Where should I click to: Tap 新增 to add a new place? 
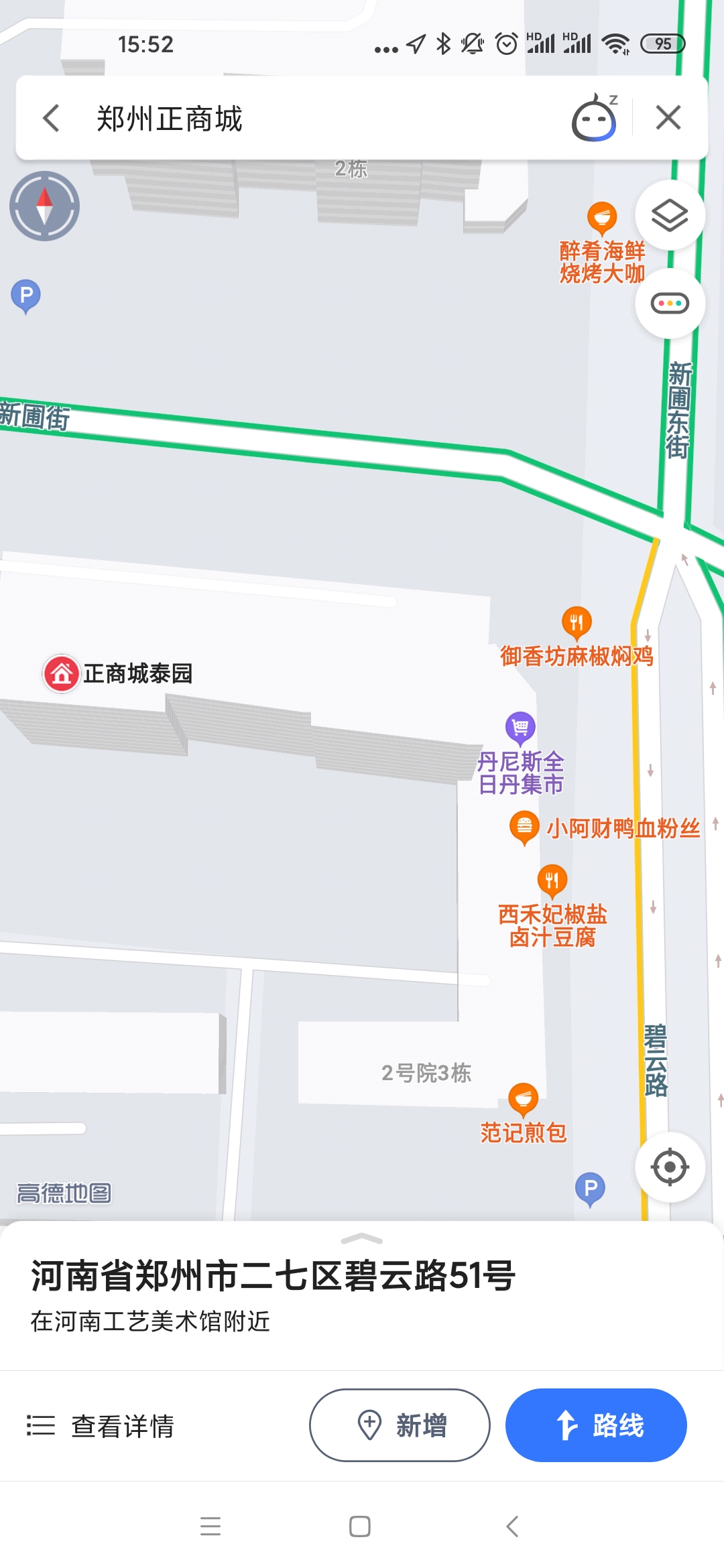click(399, 1426)
